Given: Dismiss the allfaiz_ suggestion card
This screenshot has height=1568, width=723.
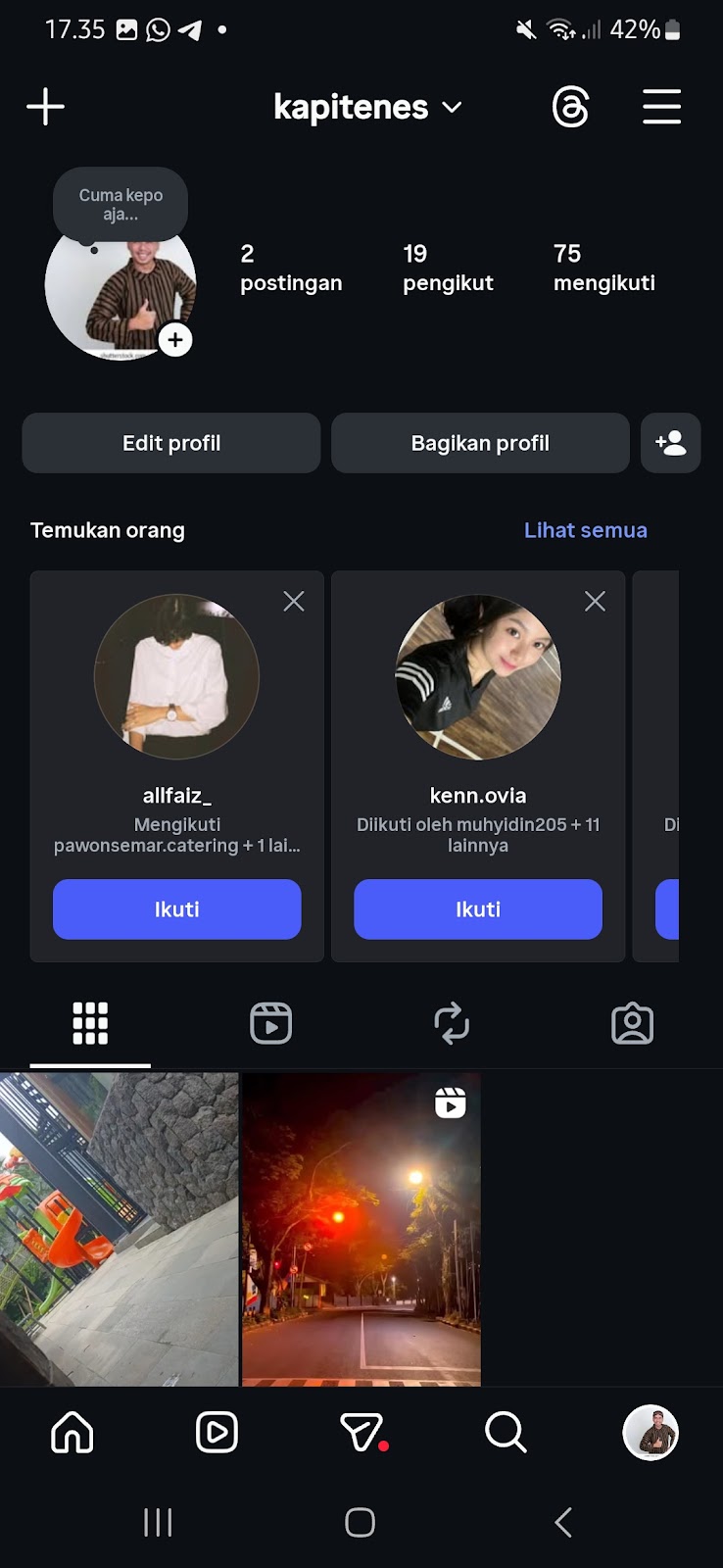Looking at the screenshot, I should click(294, 602).
